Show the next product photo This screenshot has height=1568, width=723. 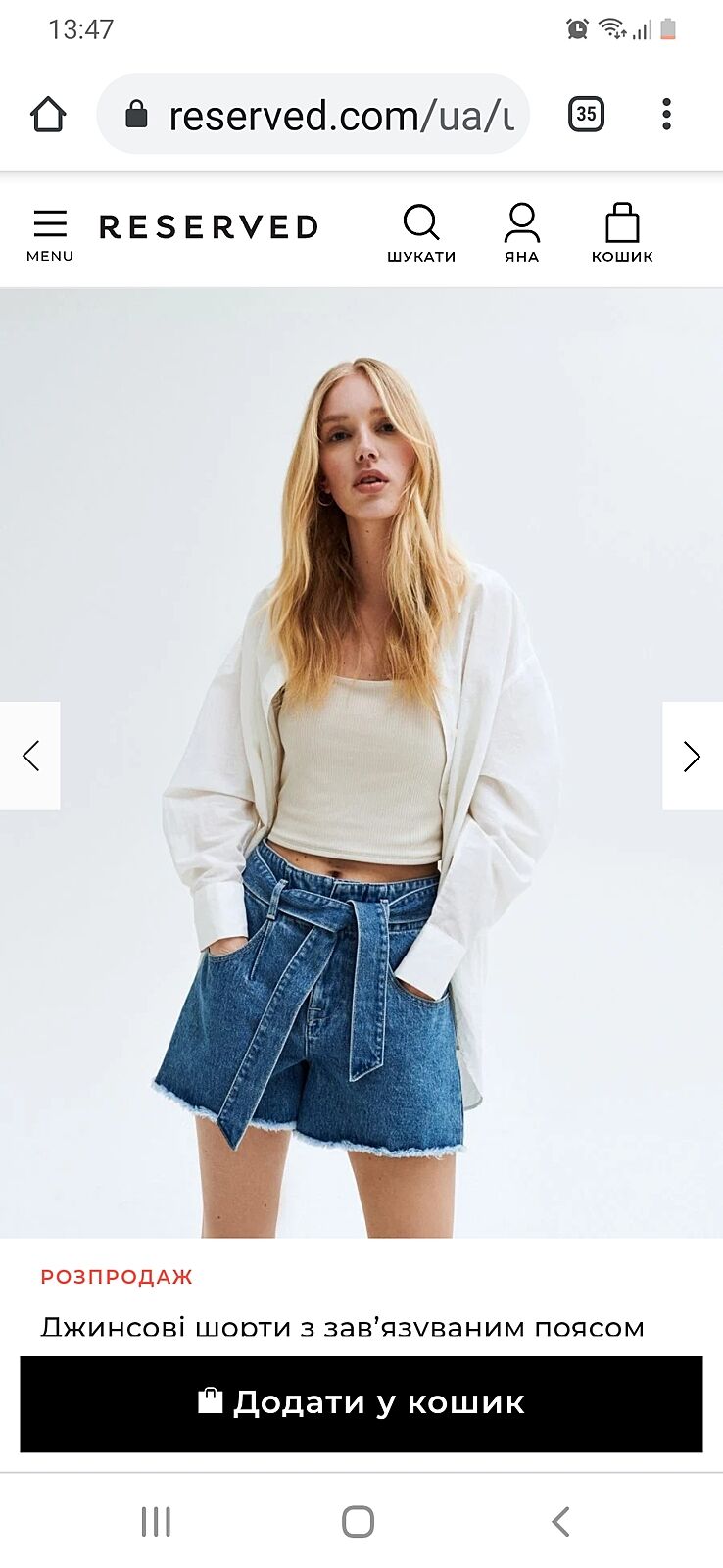[x=692, y=756]
